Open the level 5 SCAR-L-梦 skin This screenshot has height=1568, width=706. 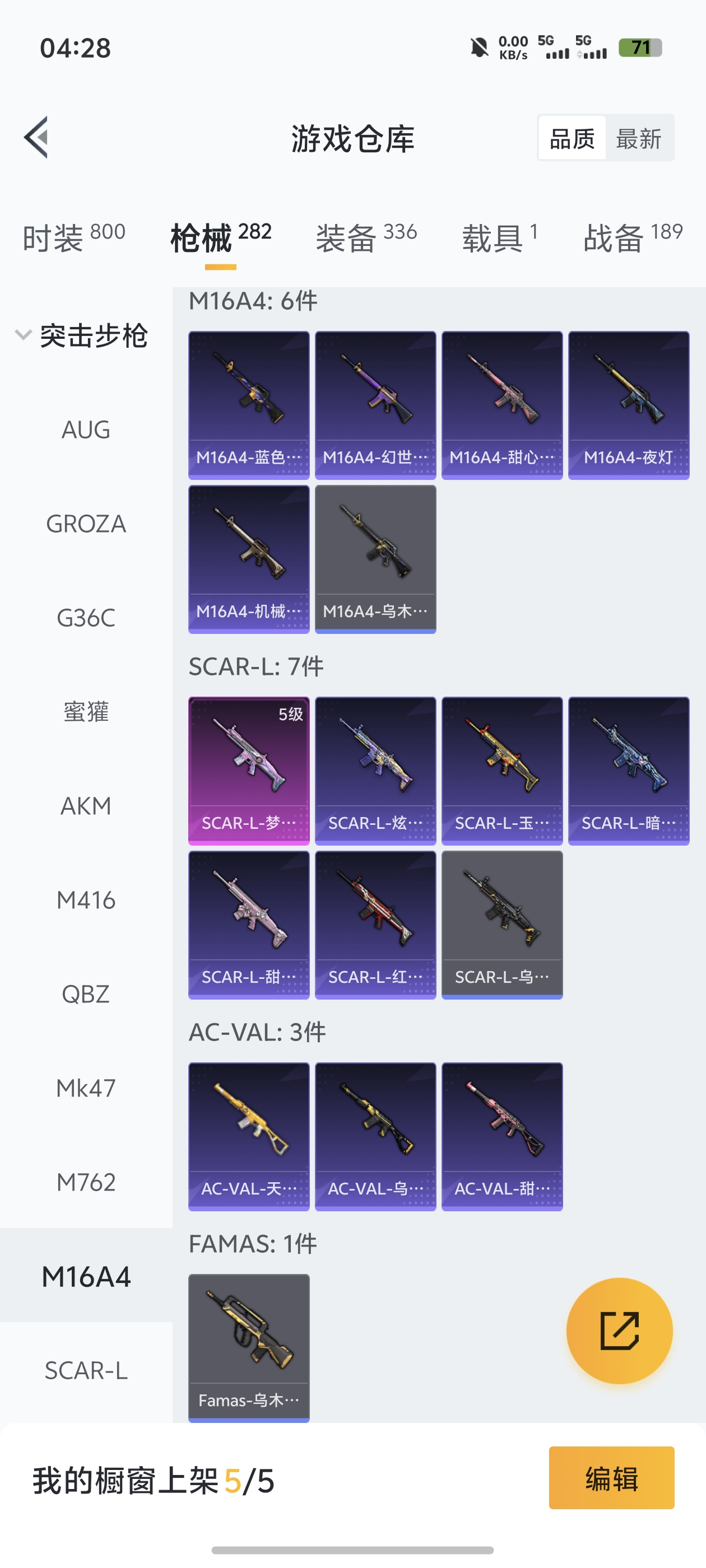point(249,770)
